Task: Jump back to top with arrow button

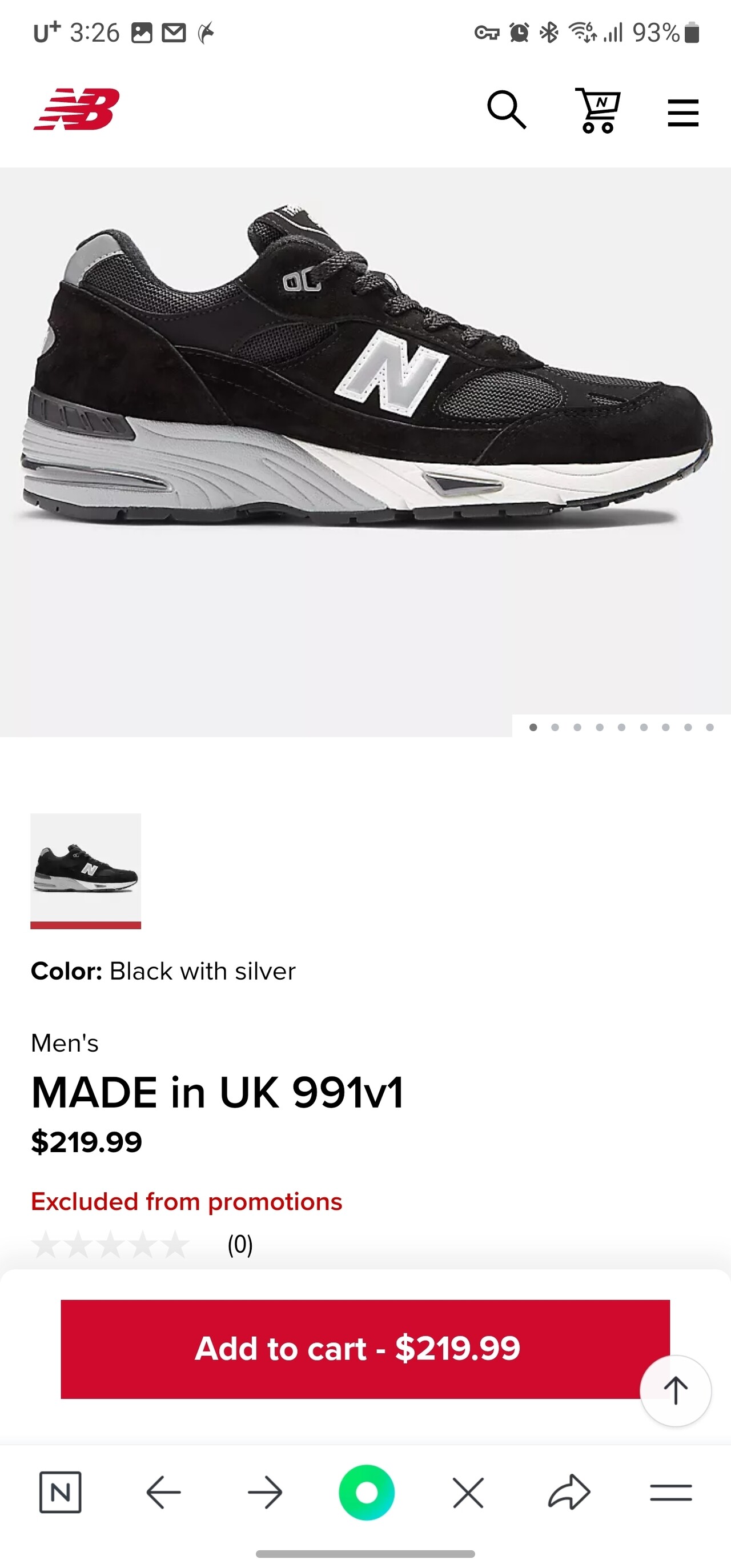Action: [676, 1391]
